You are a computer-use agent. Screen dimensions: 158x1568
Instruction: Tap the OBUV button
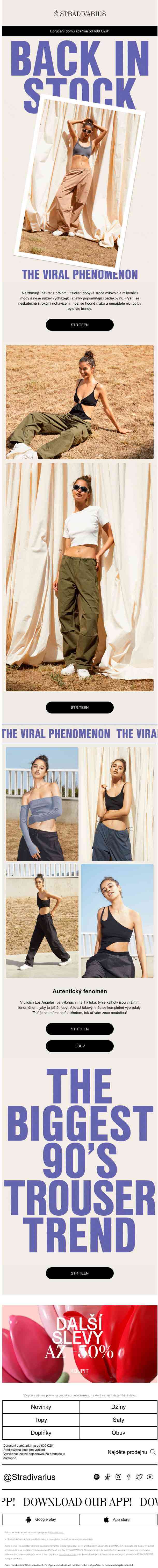[79, 1046]
